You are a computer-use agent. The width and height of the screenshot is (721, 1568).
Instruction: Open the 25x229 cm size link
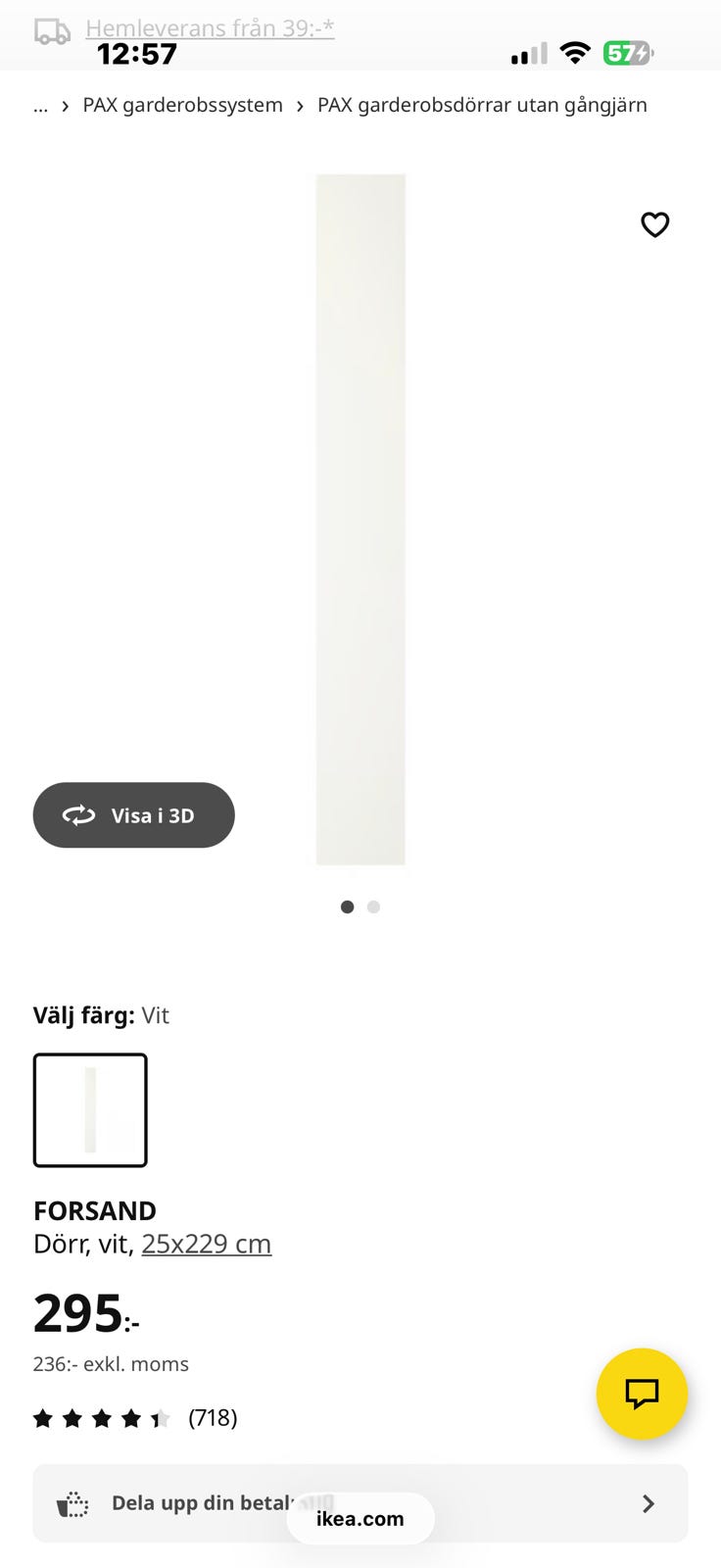coord(207,1243)
